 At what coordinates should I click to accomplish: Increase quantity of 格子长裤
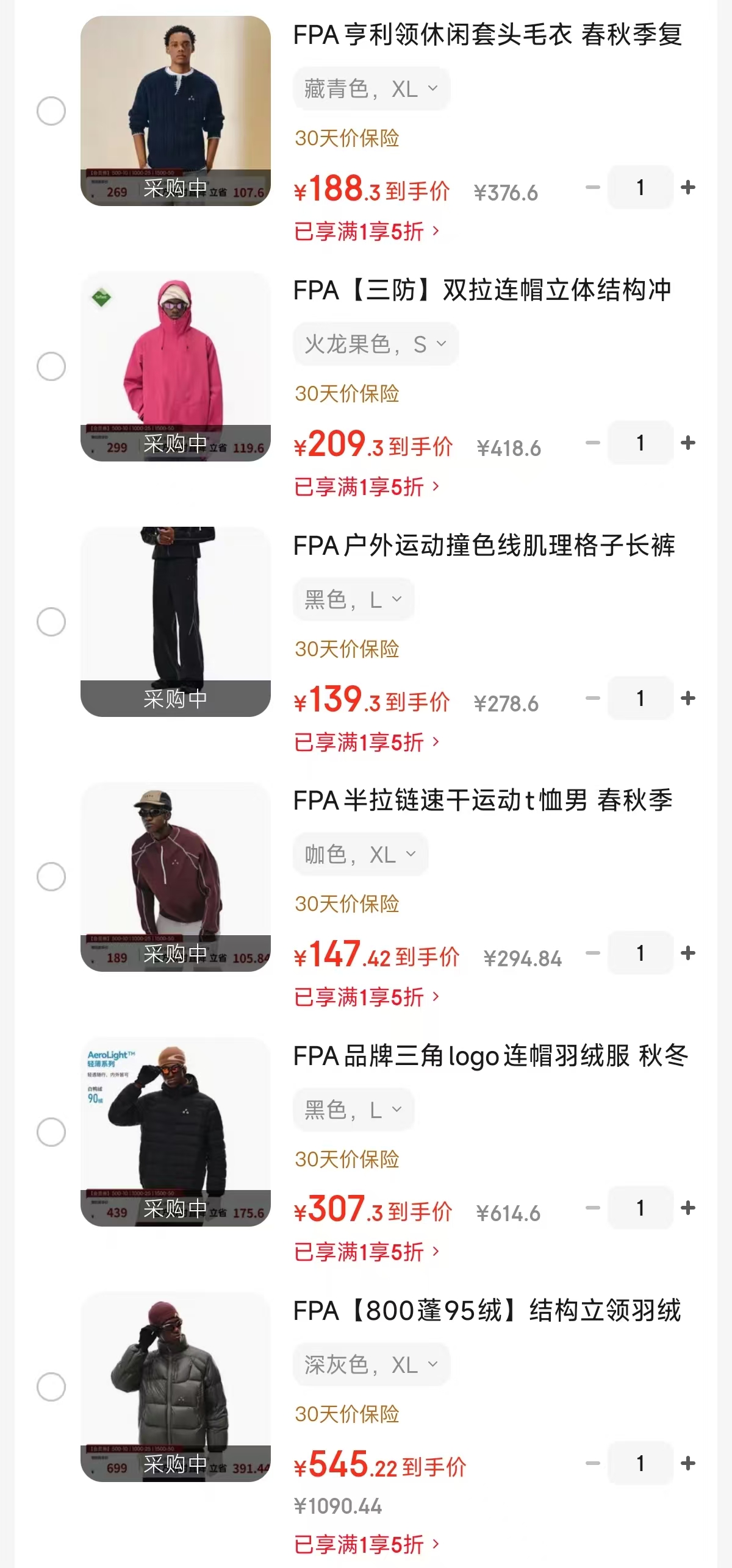(688, 698)
